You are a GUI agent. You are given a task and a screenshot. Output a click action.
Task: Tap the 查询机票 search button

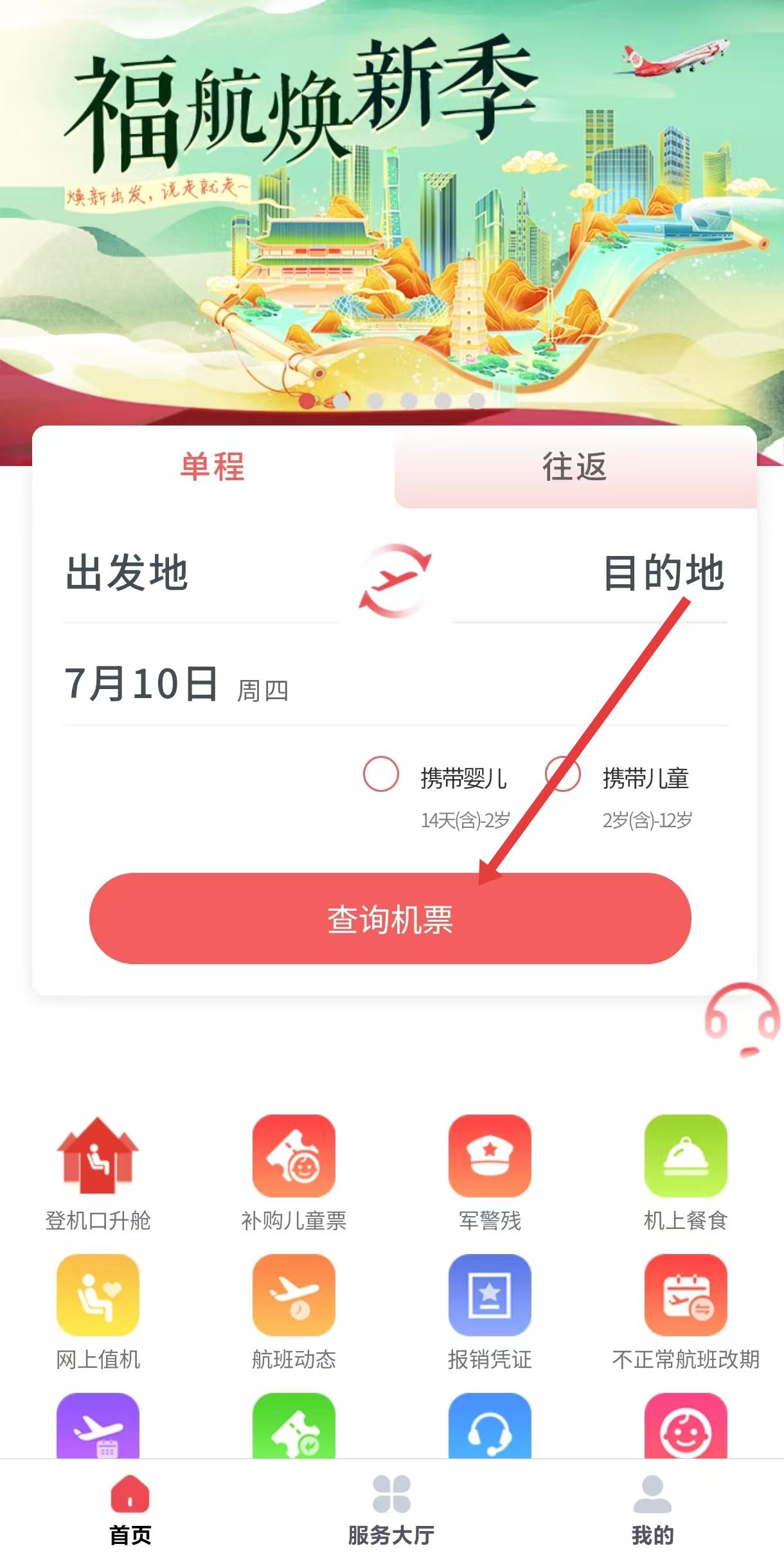pos(390,919)
